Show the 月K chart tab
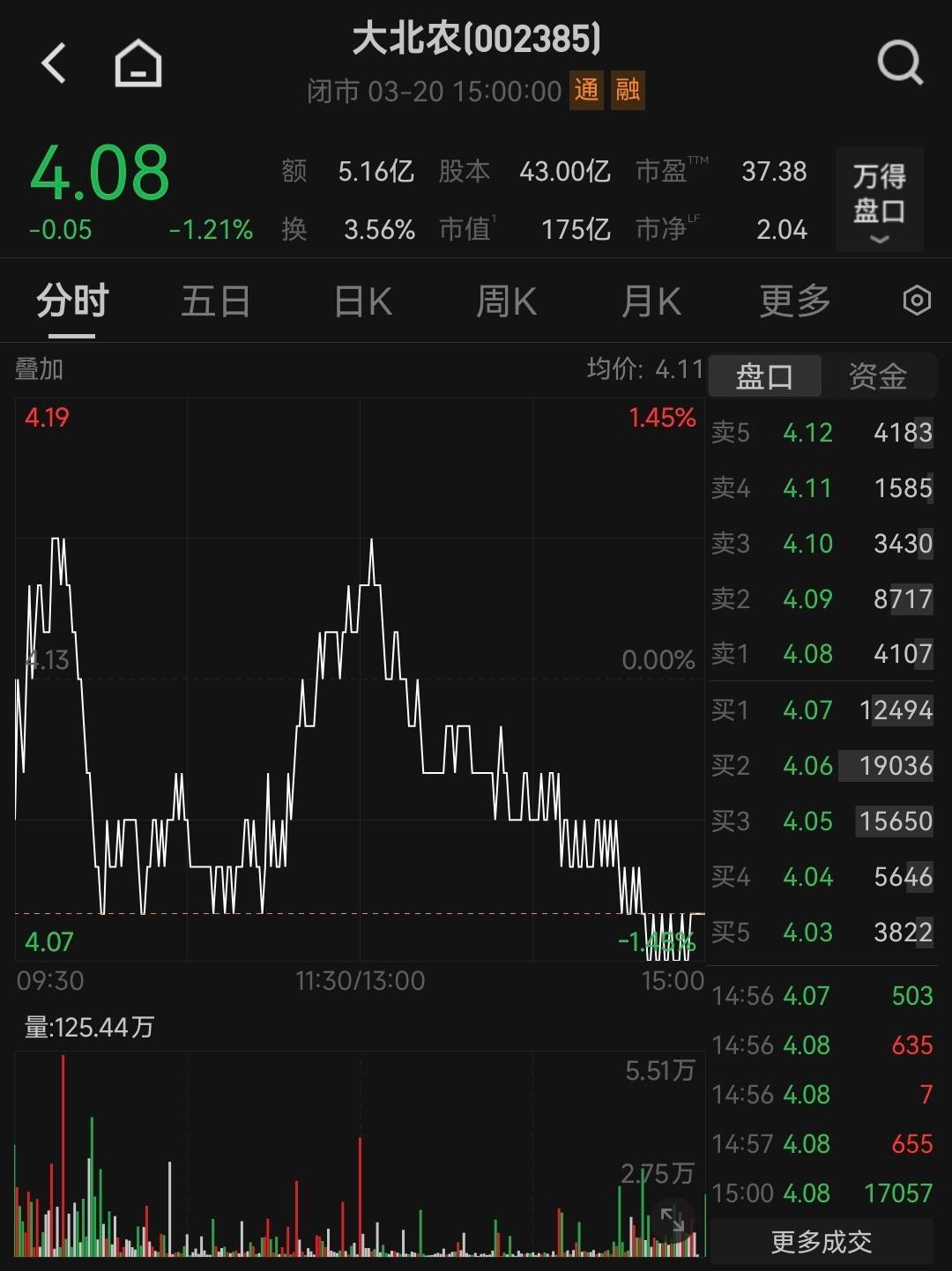 [x=651, y=301]
